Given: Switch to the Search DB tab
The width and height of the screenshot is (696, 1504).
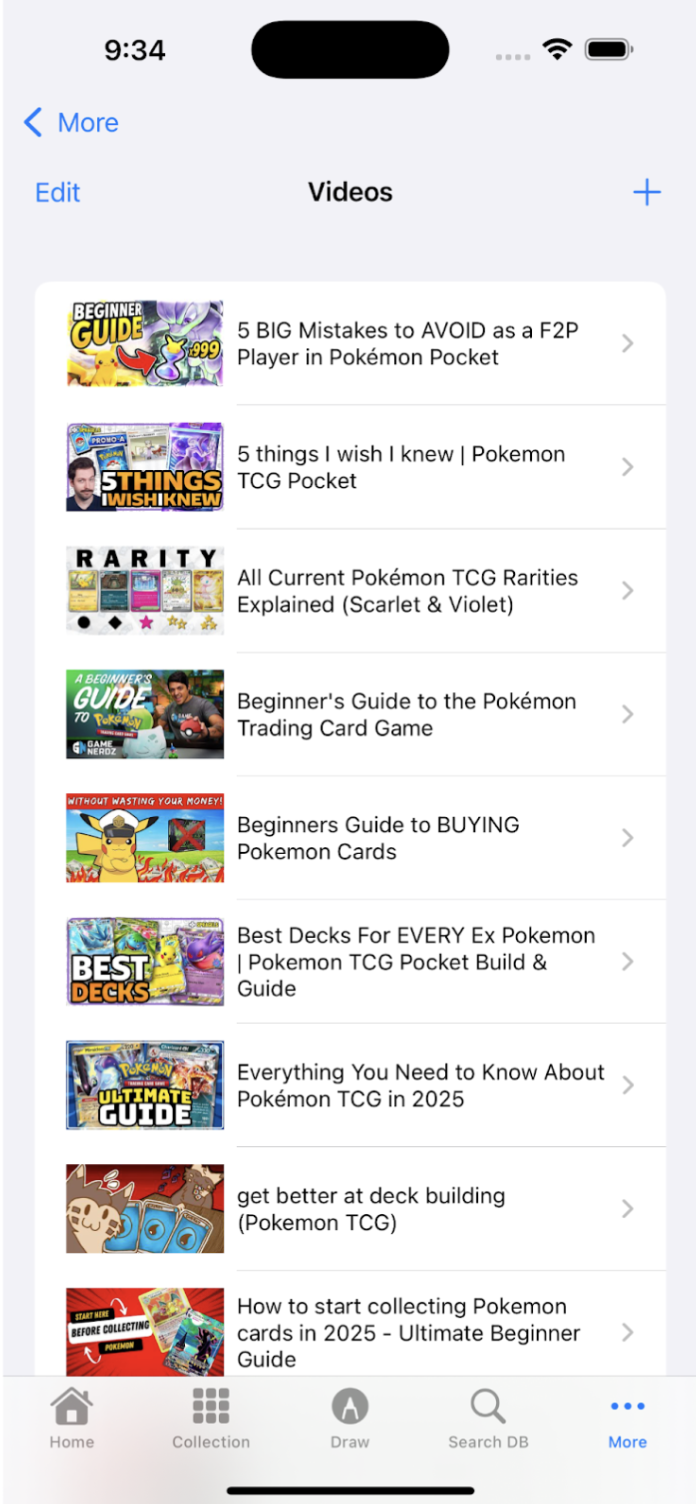Looking at the screenshot, I should click(x=488, y=1418).
